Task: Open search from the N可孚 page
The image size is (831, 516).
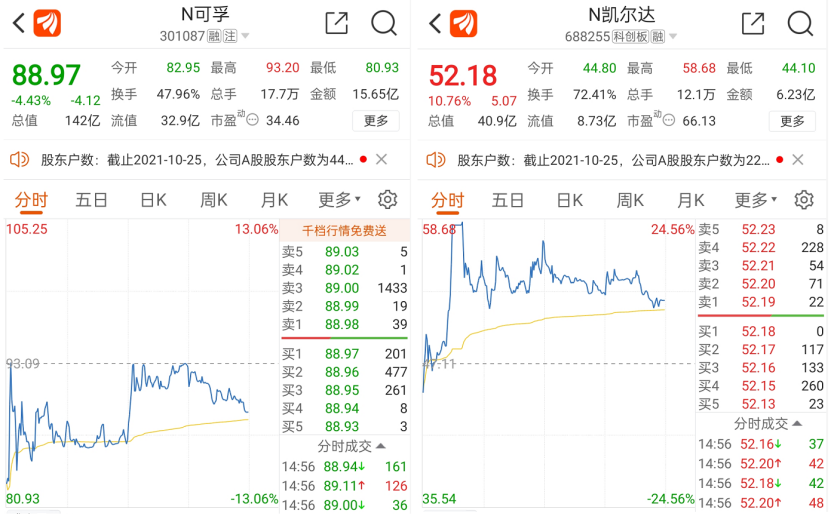Action: pos(384,23)
